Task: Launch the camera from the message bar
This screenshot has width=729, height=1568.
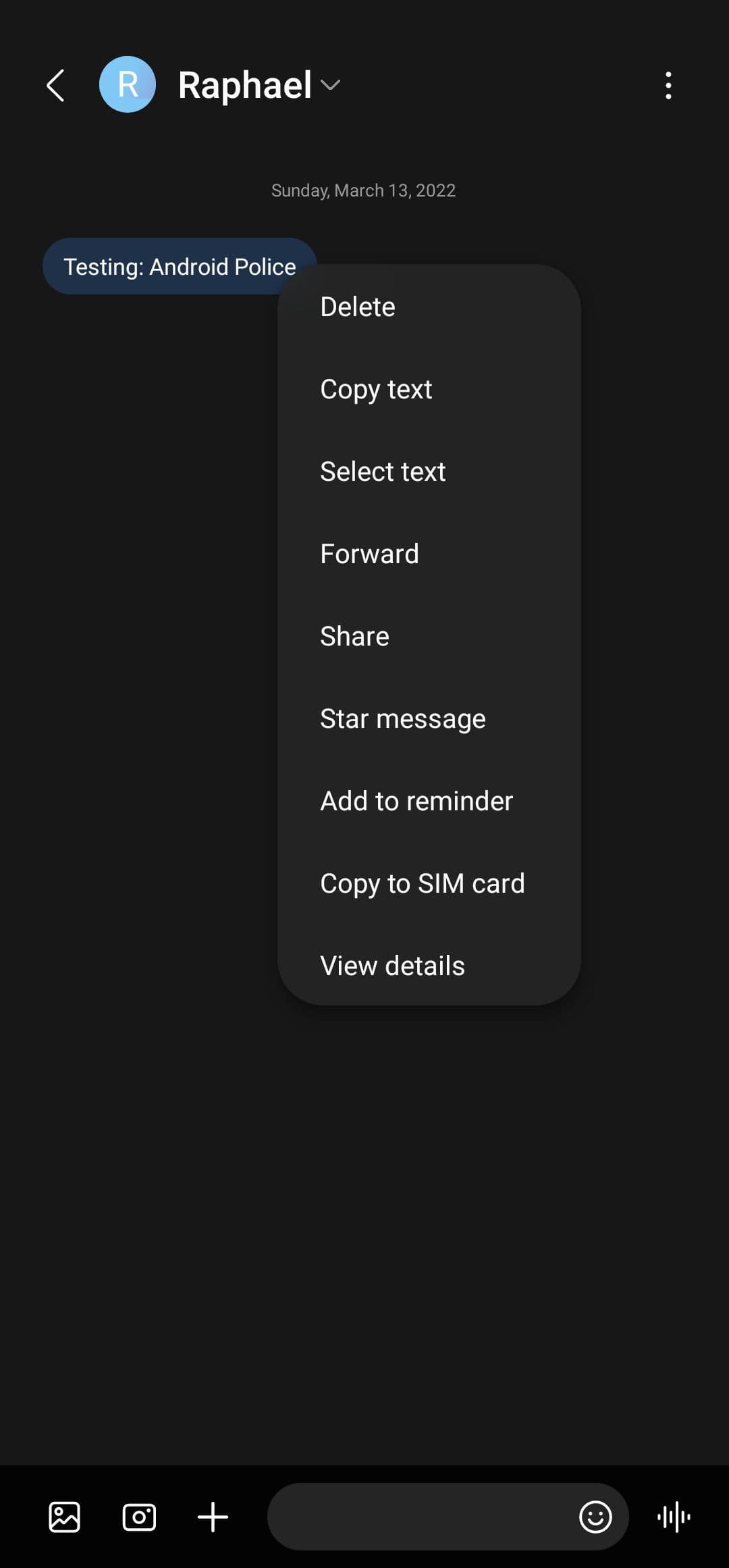Action: point(139,1517)
